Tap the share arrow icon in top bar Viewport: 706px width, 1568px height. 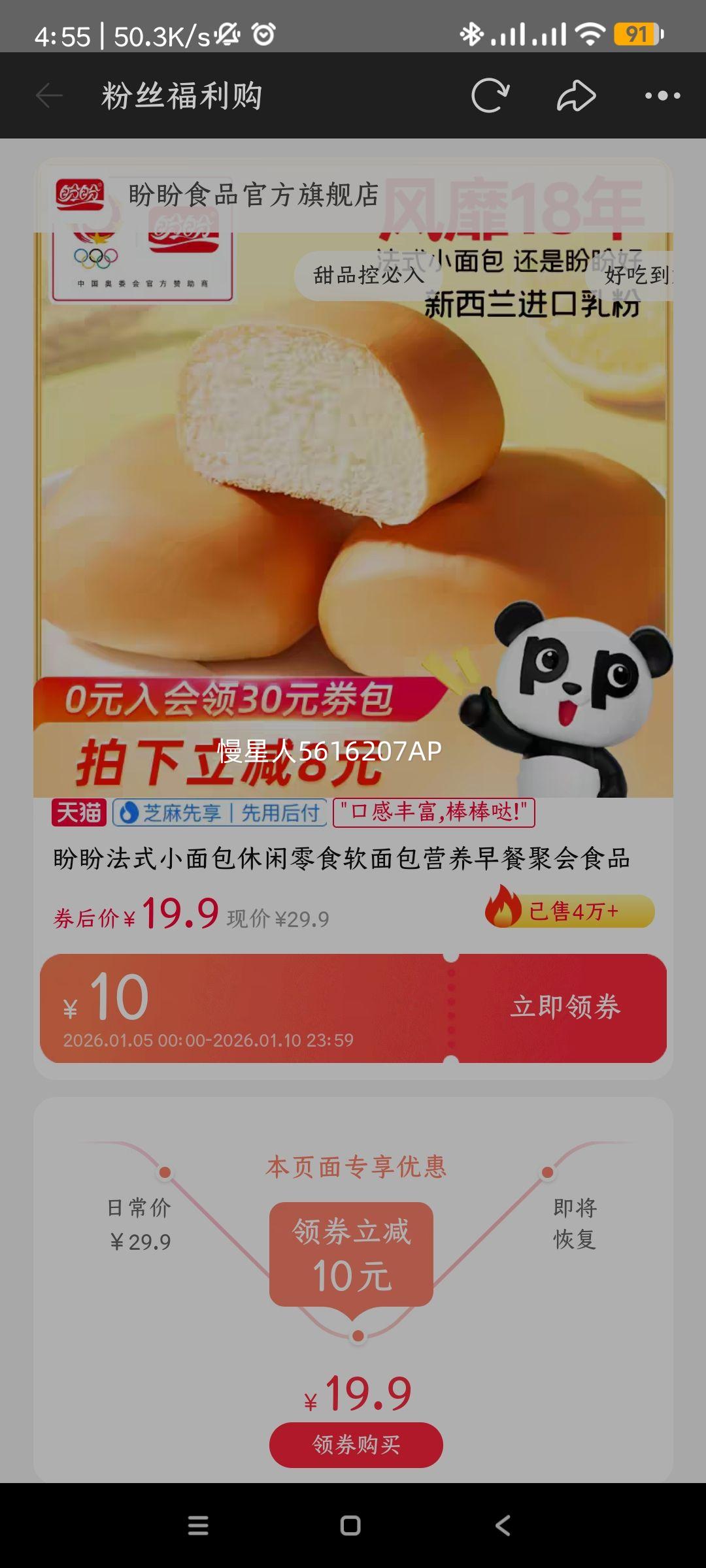(574, 95)
